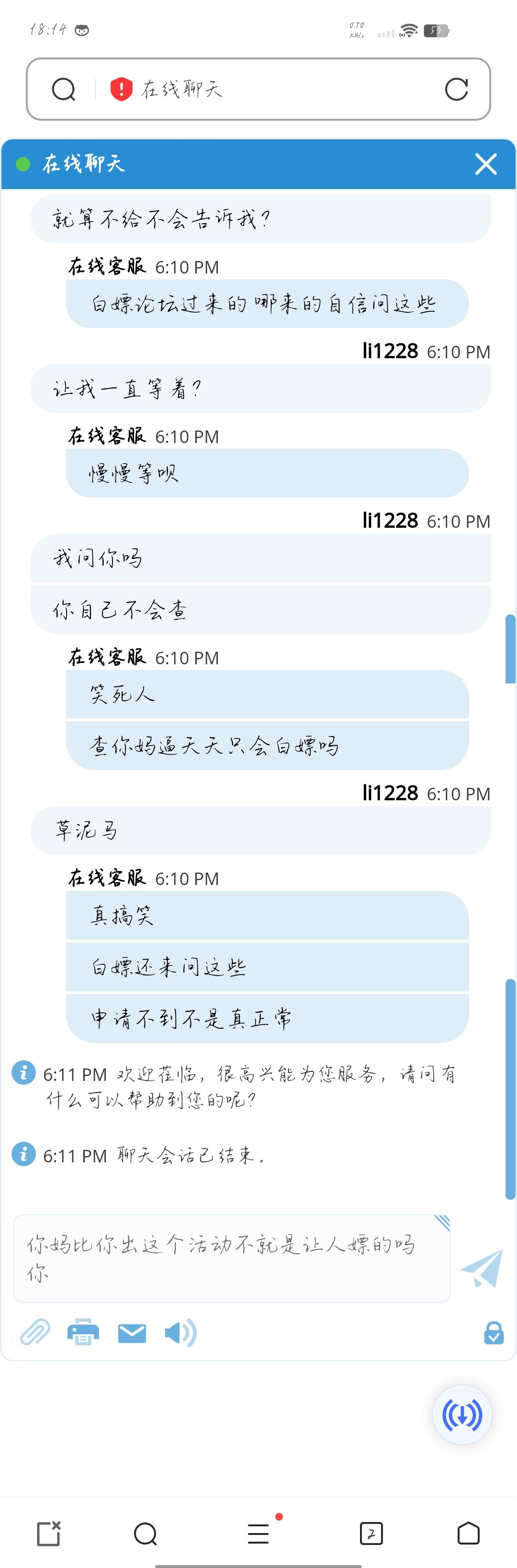Tap the search icon in bottom toolbar

[x=146, y=1534]
